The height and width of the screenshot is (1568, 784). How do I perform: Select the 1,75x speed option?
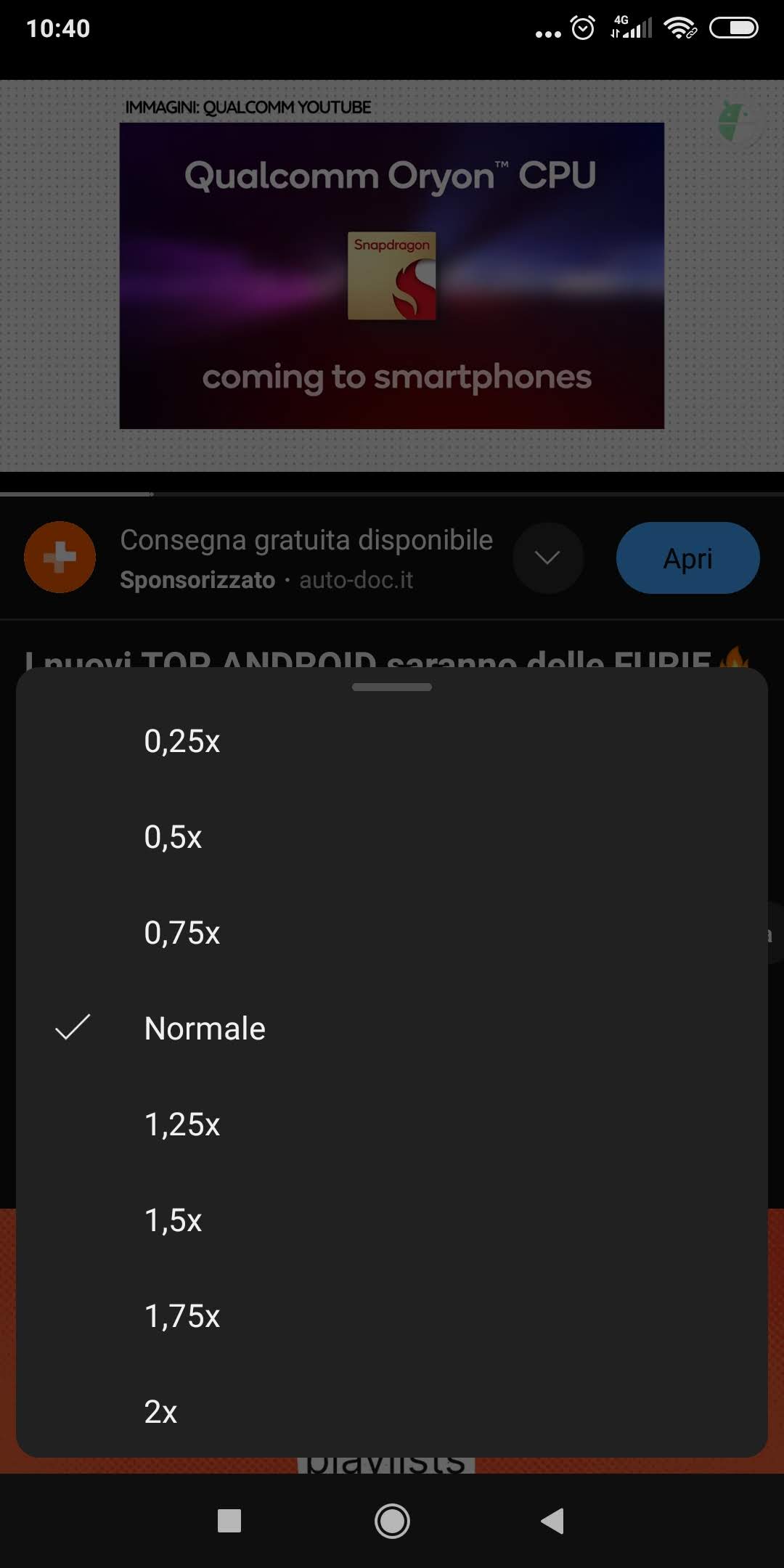[x=392, y=1316]
